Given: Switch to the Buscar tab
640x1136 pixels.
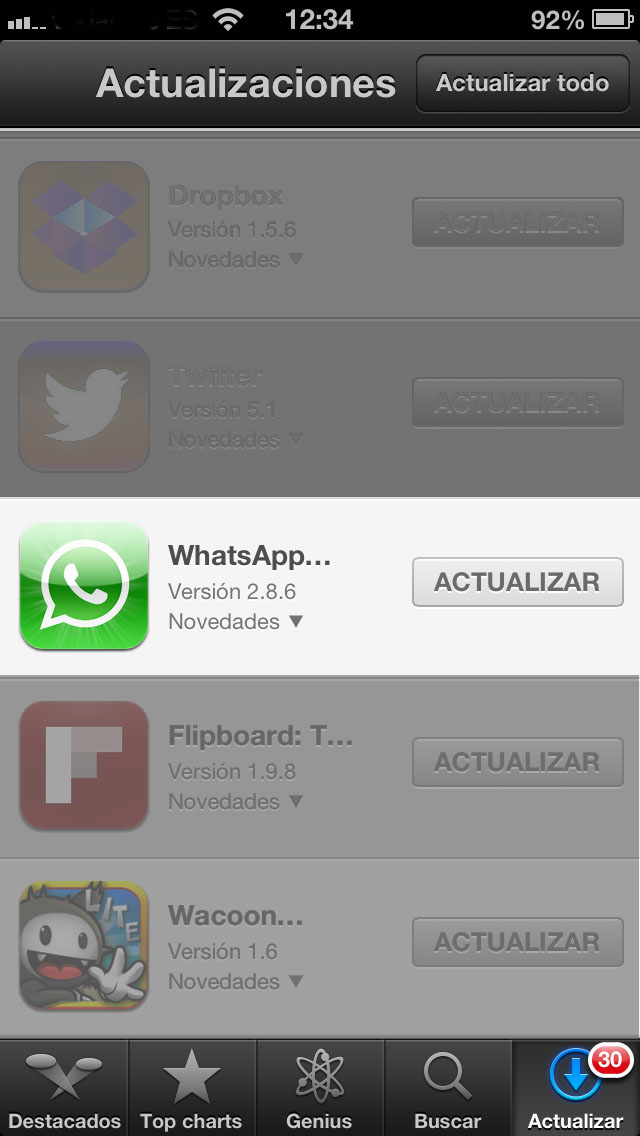Looking at the screenshot, I should click(447, 1090).
